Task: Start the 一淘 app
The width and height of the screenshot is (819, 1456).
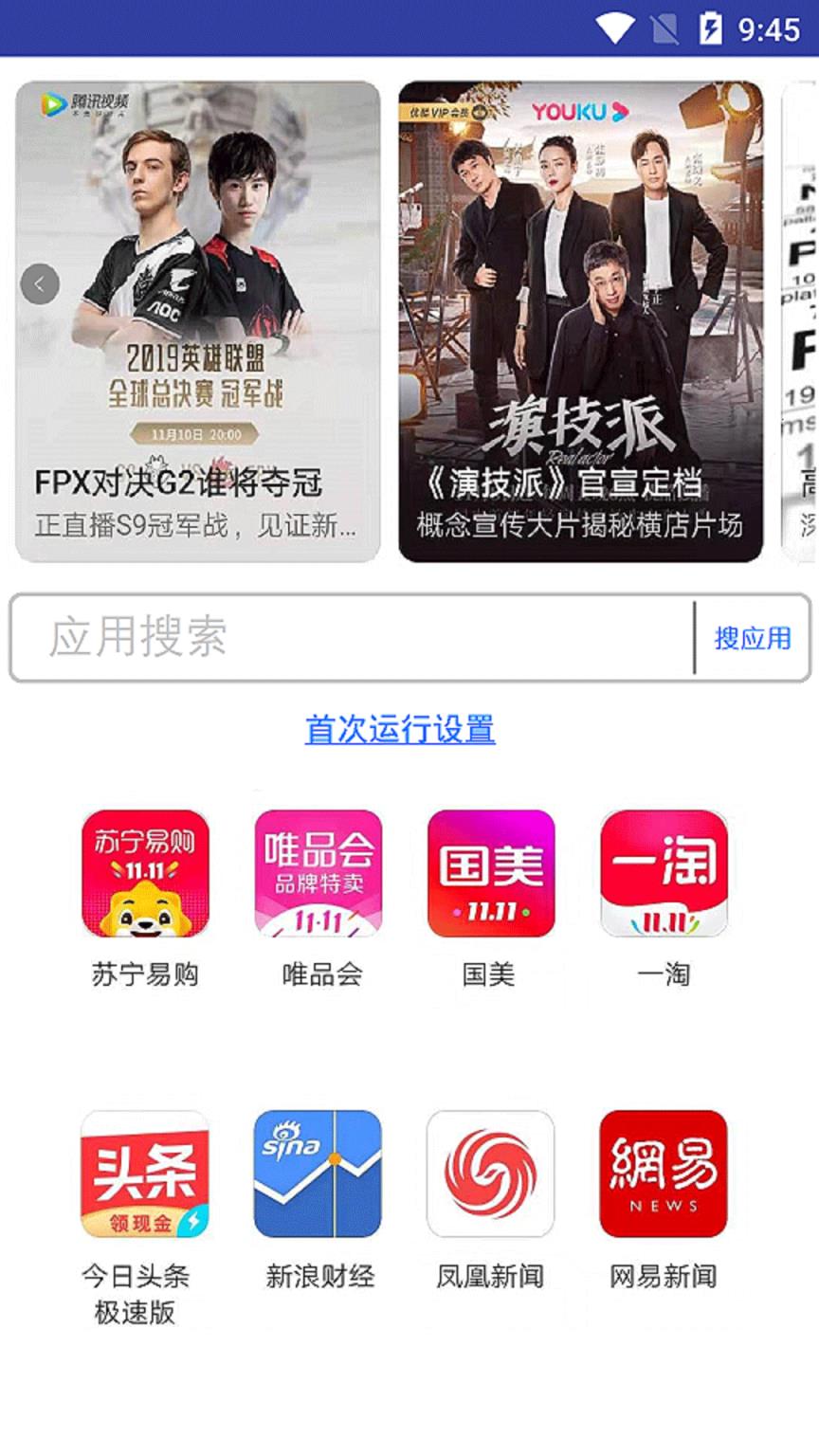Action: click(x=664, y=872)
